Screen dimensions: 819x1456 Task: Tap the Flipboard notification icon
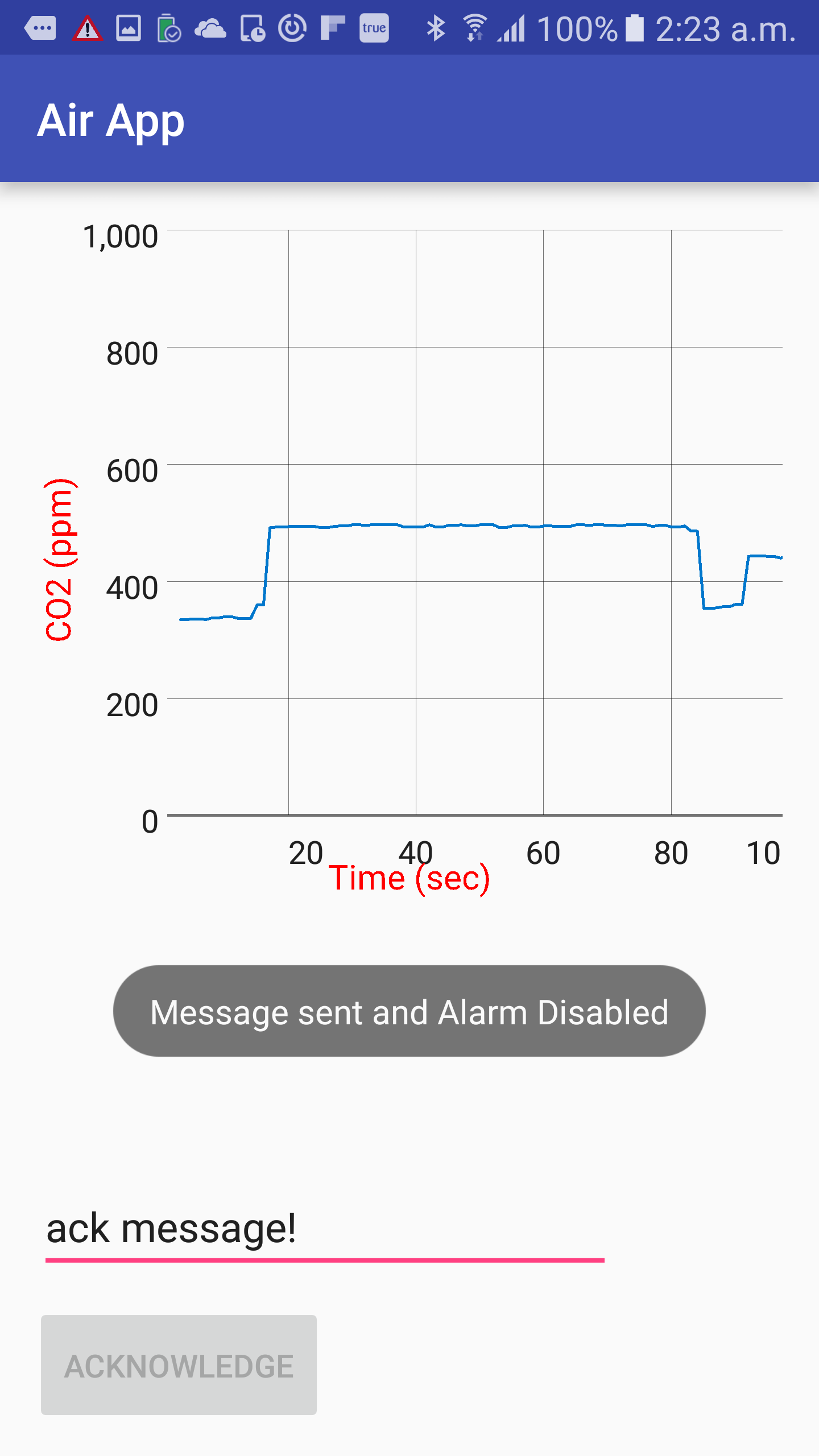[x=333, y=28]
